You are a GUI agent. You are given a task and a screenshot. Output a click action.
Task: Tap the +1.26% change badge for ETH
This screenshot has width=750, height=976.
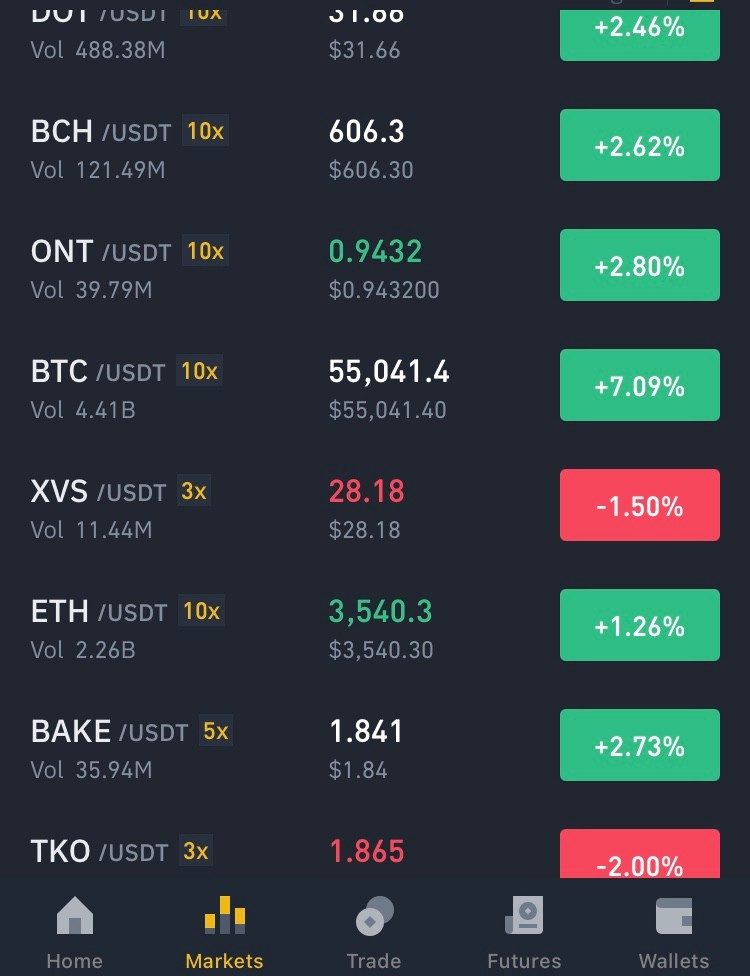(x=640, y=626)
